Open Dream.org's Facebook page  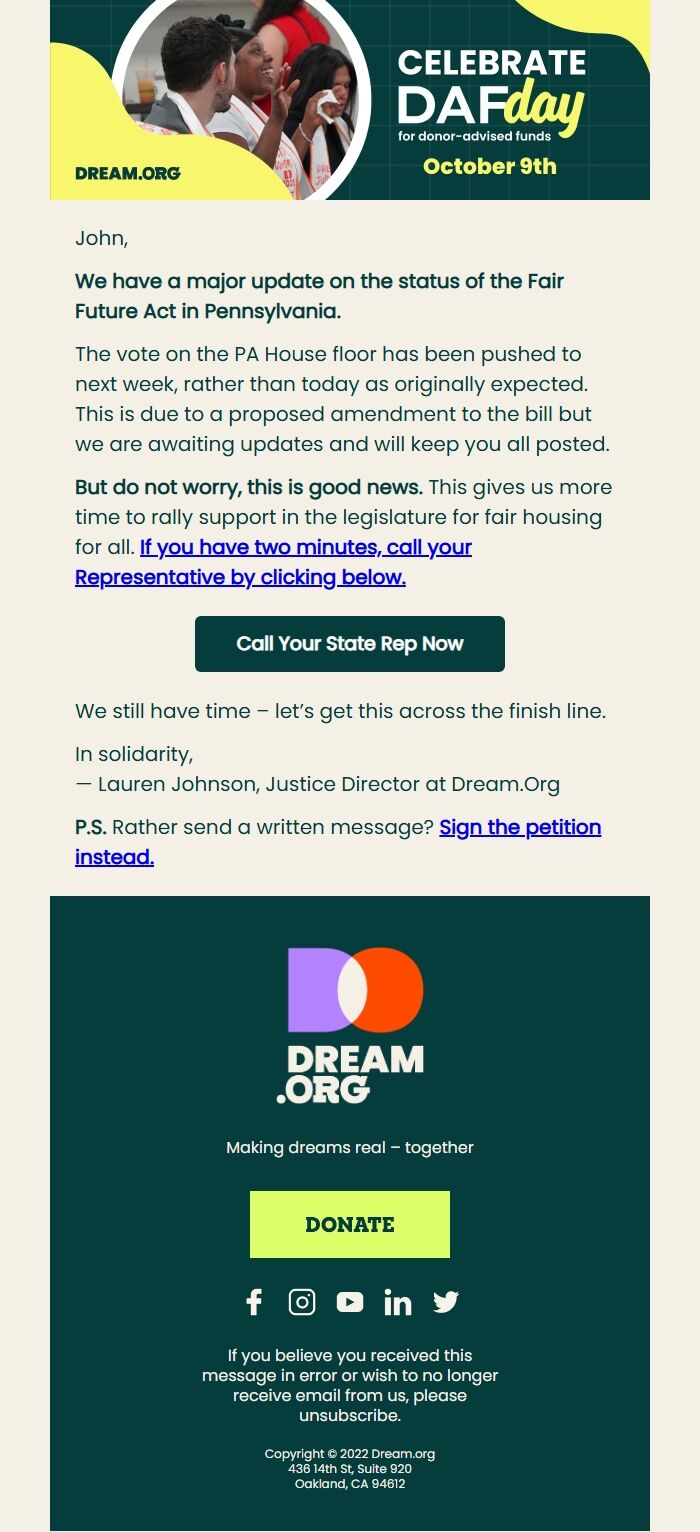[254, 1302]
